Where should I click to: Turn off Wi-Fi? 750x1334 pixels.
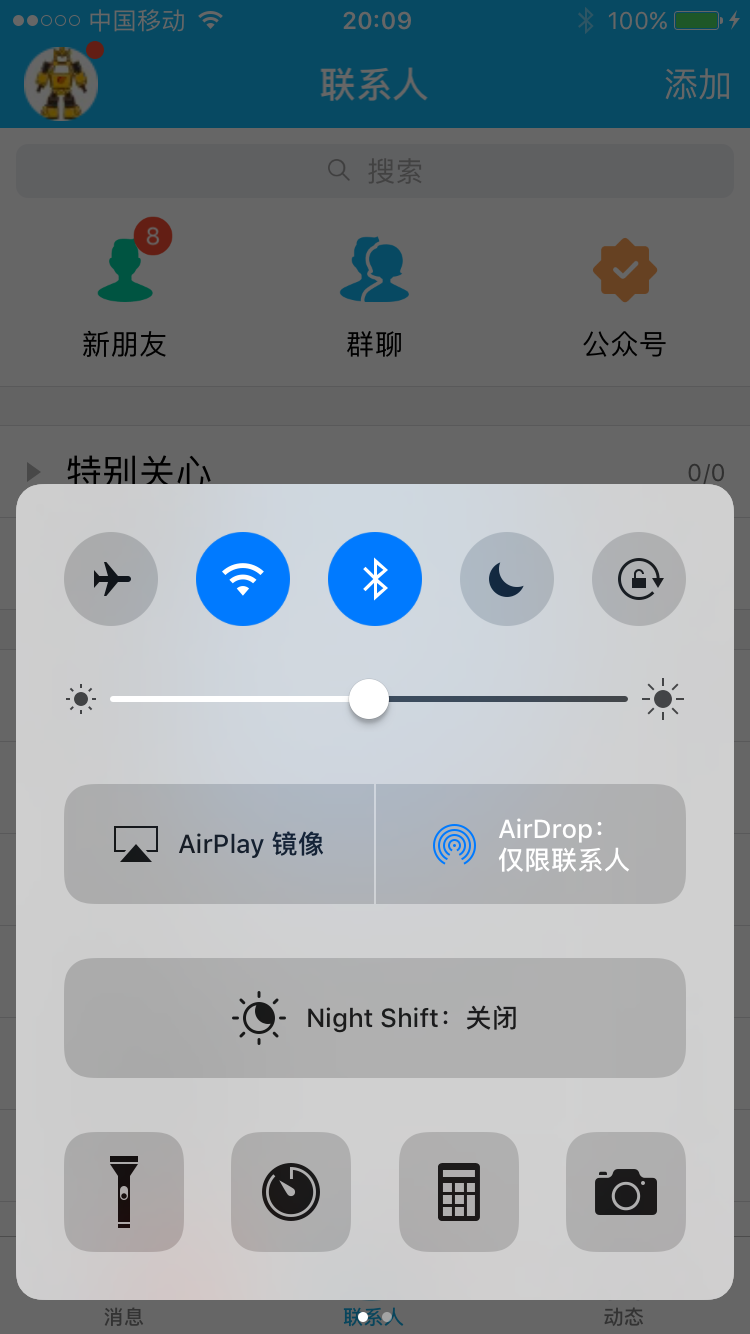pos(243,579)
